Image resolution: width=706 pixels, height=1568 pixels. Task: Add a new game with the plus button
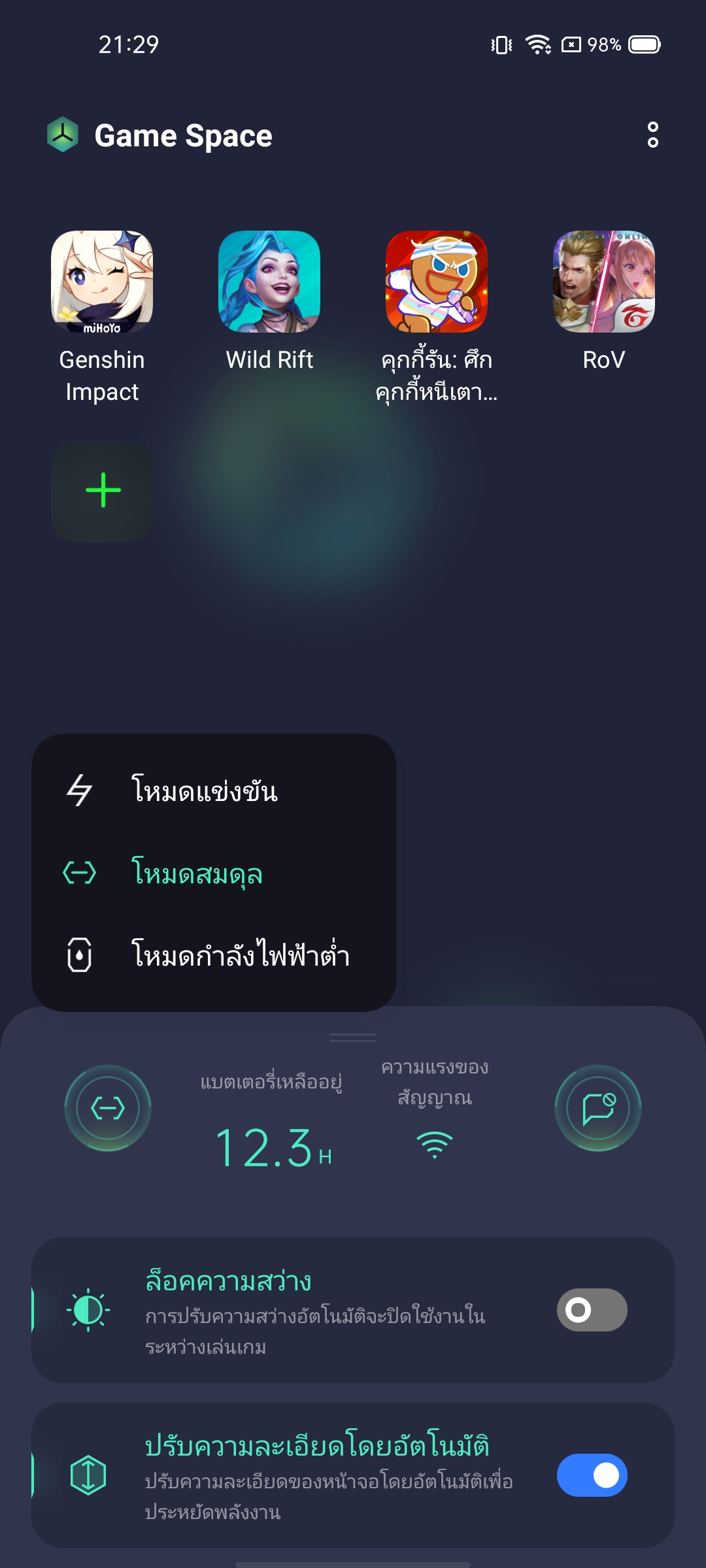coord(103,491)
